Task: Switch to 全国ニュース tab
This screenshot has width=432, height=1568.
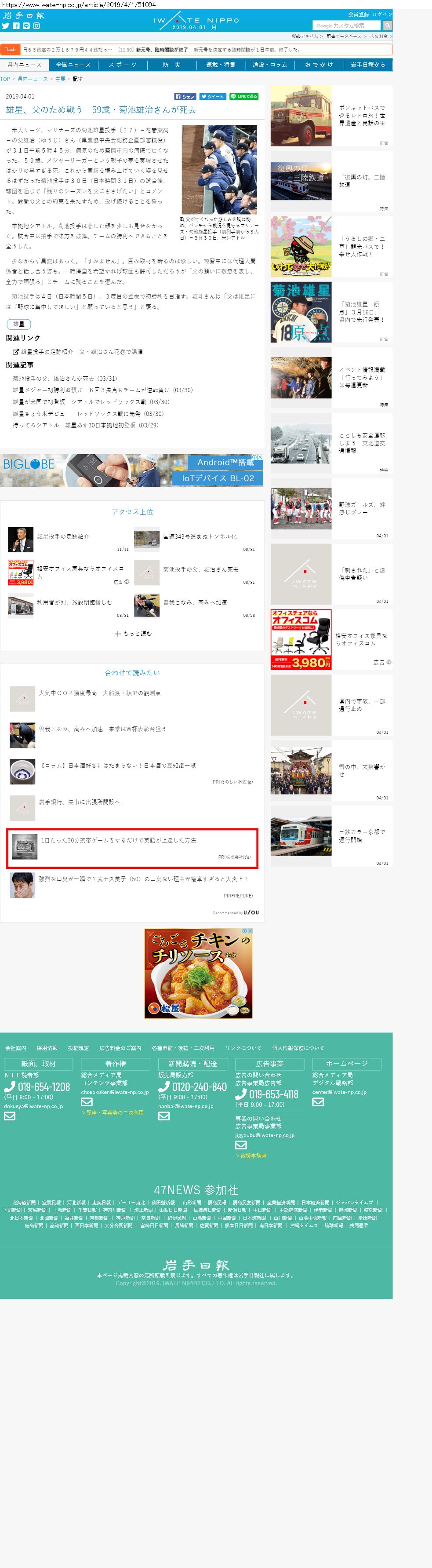Action: [x=73, y=65]
